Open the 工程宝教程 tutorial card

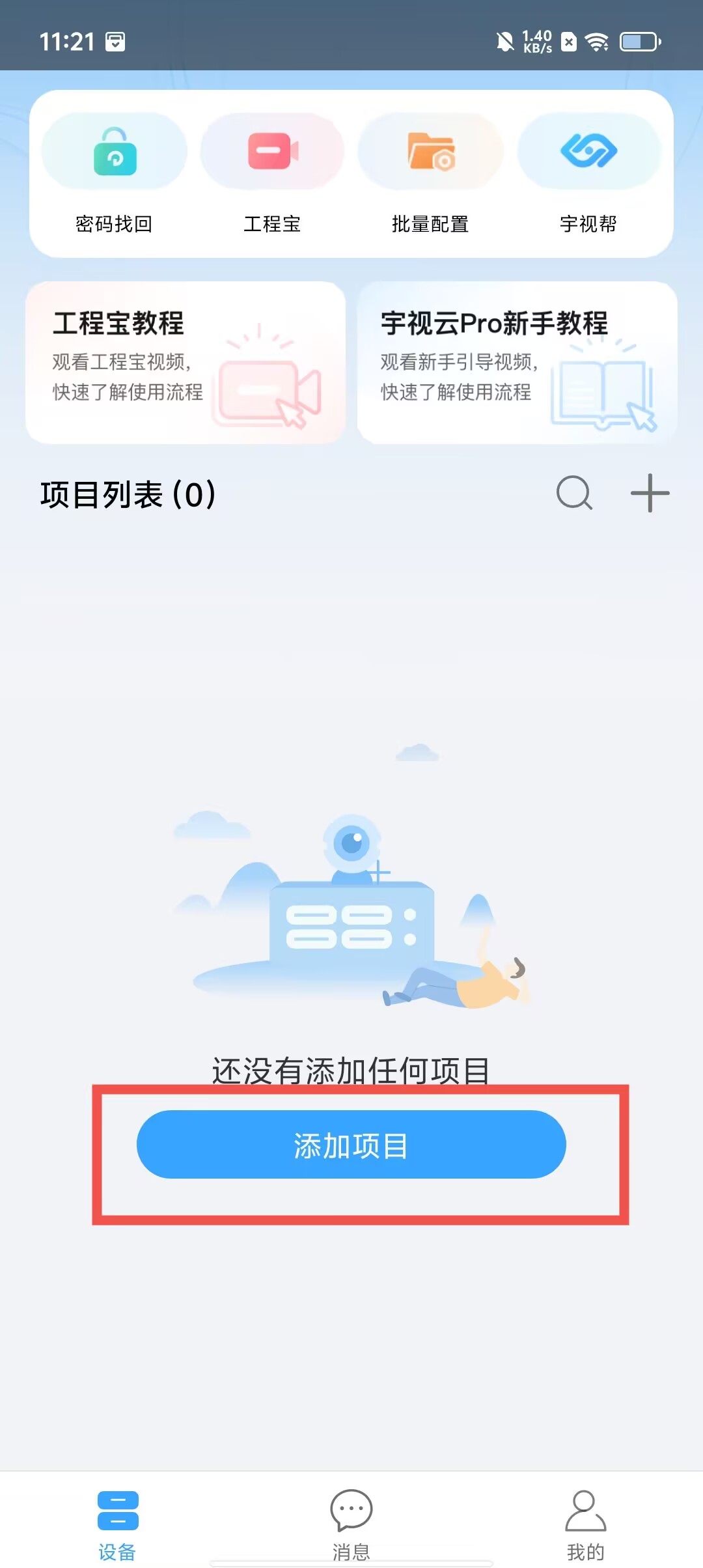point(186,363)
